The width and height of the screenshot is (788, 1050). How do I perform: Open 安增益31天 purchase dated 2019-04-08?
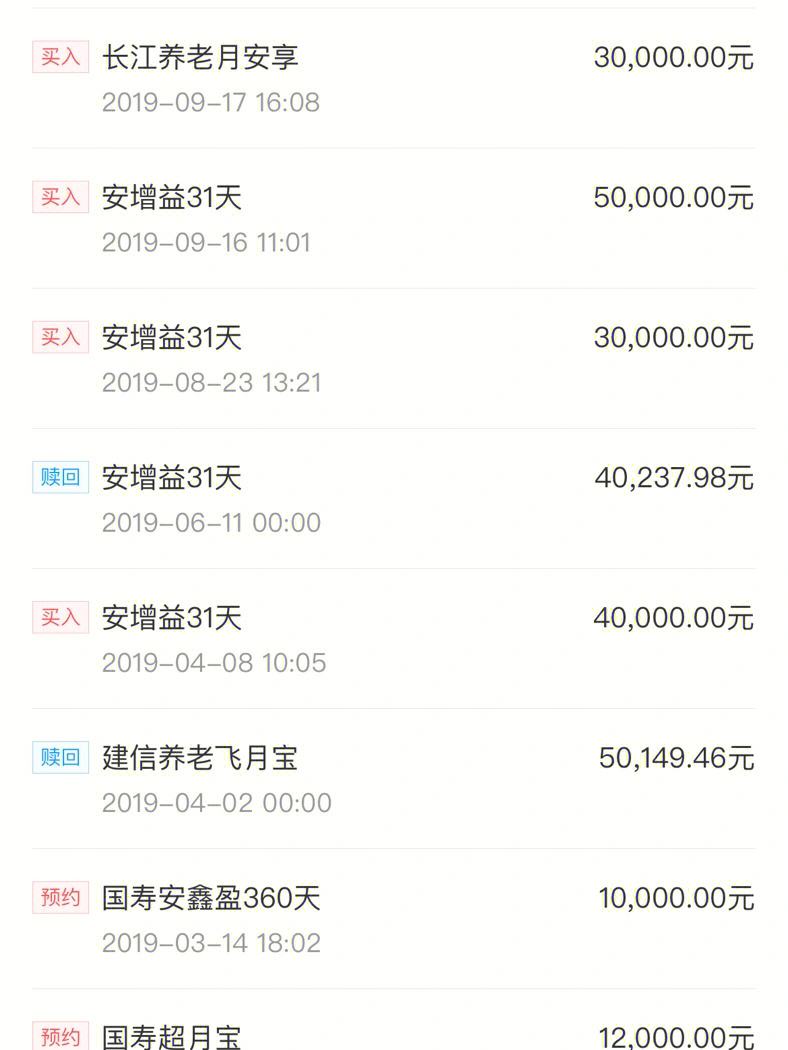[393, 638]
